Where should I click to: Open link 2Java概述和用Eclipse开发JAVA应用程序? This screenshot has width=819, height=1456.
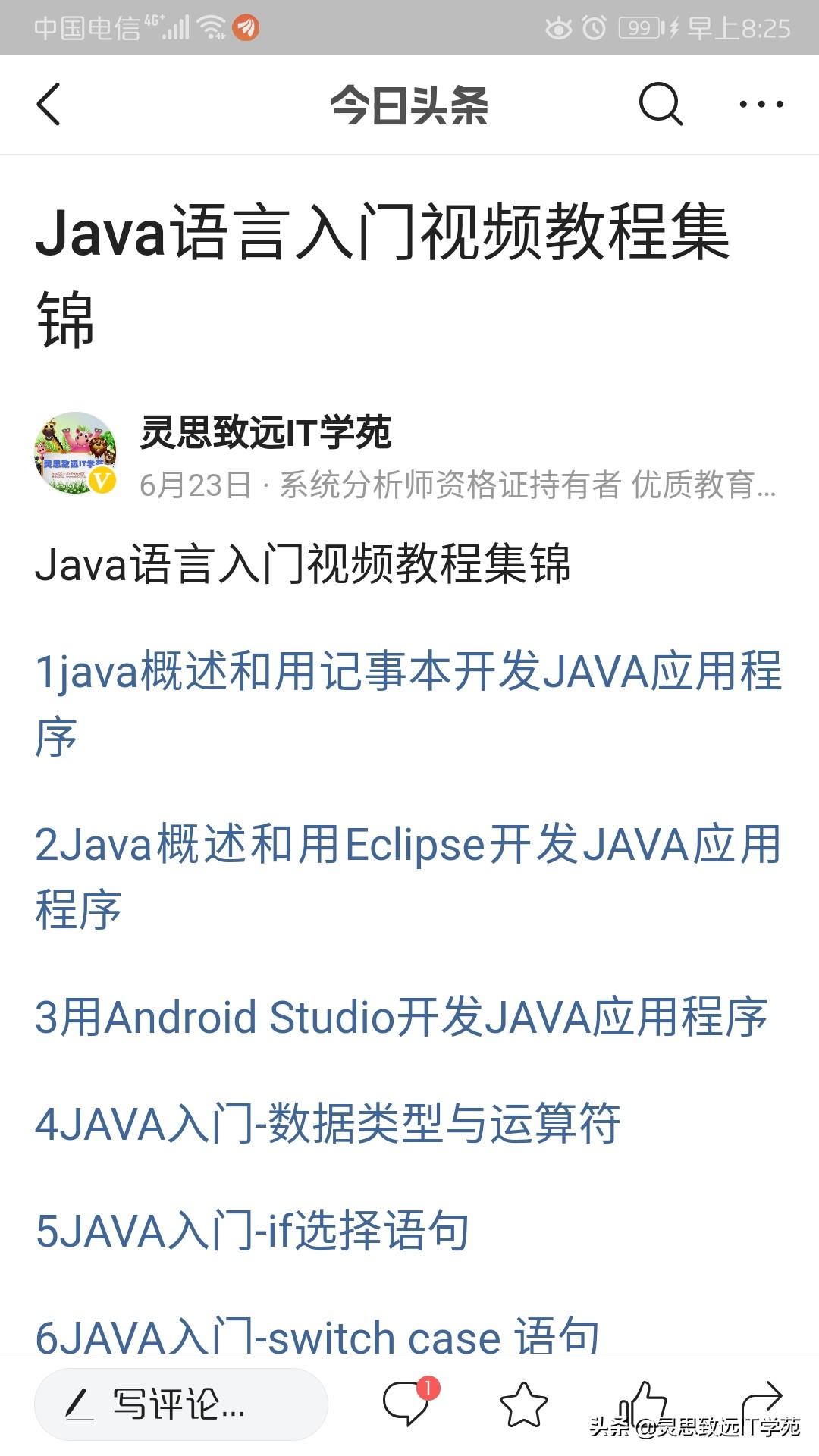pyautogui.click(x=408, y=845)
